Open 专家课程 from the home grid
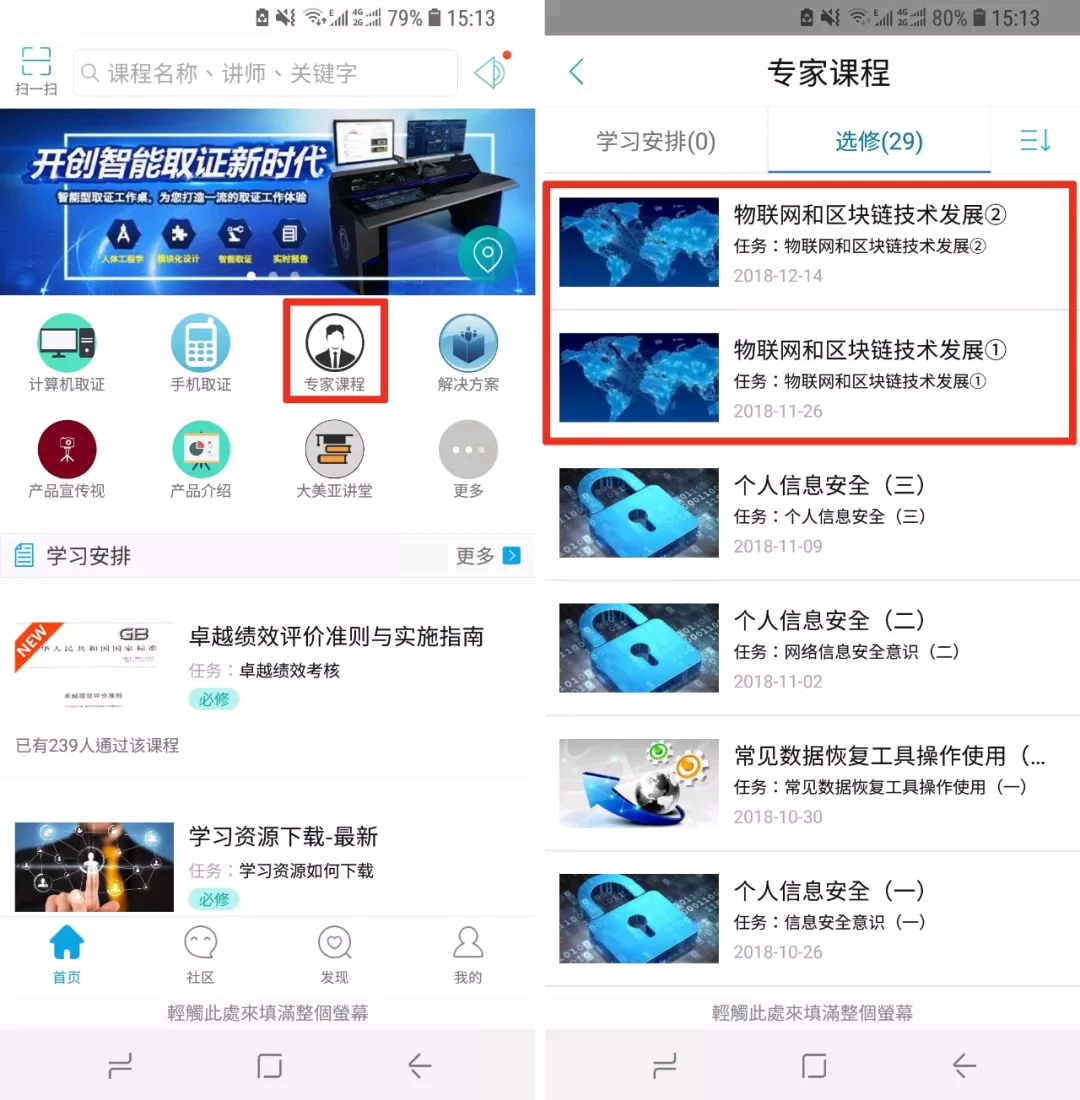This screenshot has height=1100, width=1080. 334,352
